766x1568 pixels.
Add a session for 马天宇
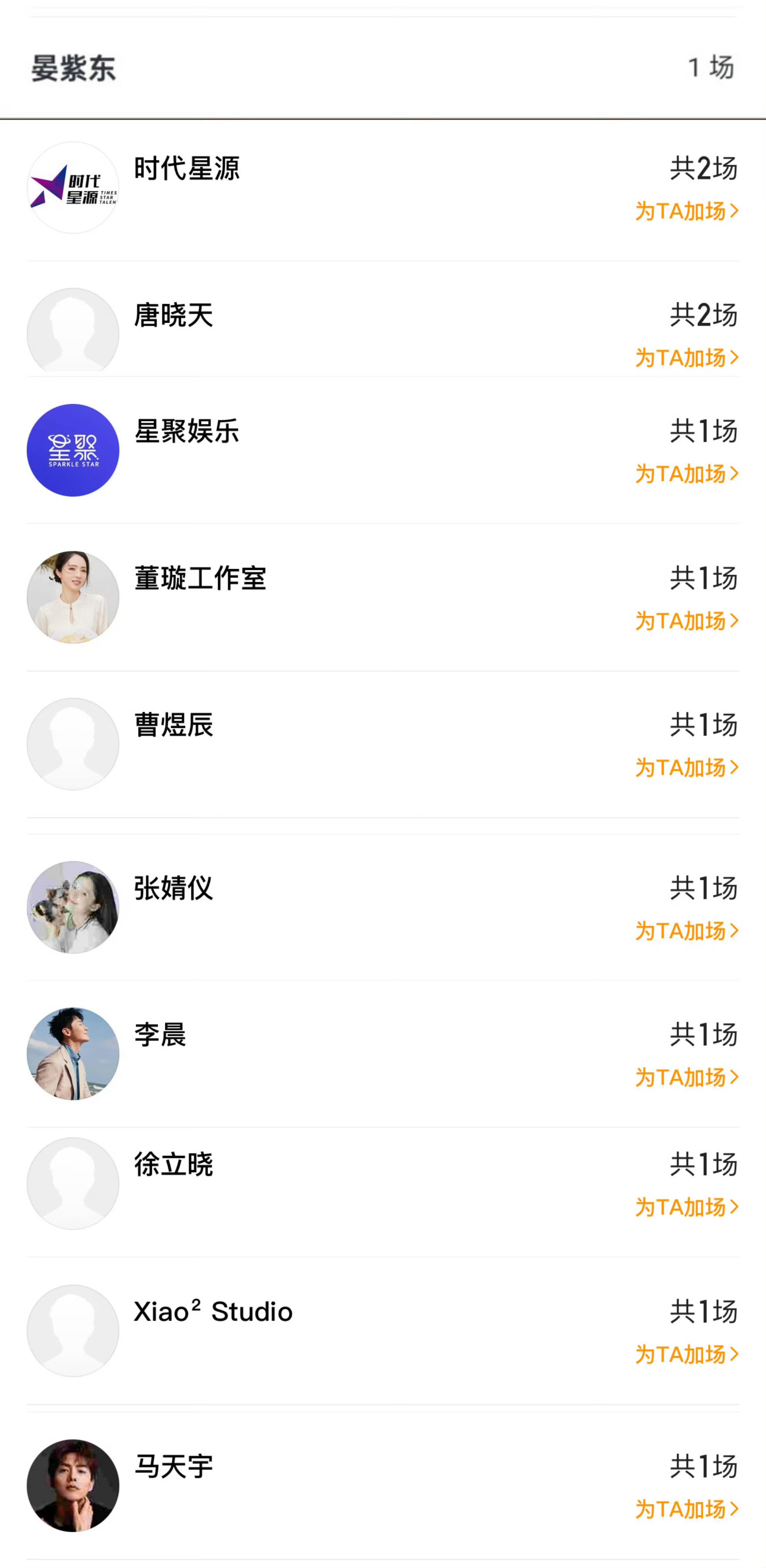click(686, 1509)
